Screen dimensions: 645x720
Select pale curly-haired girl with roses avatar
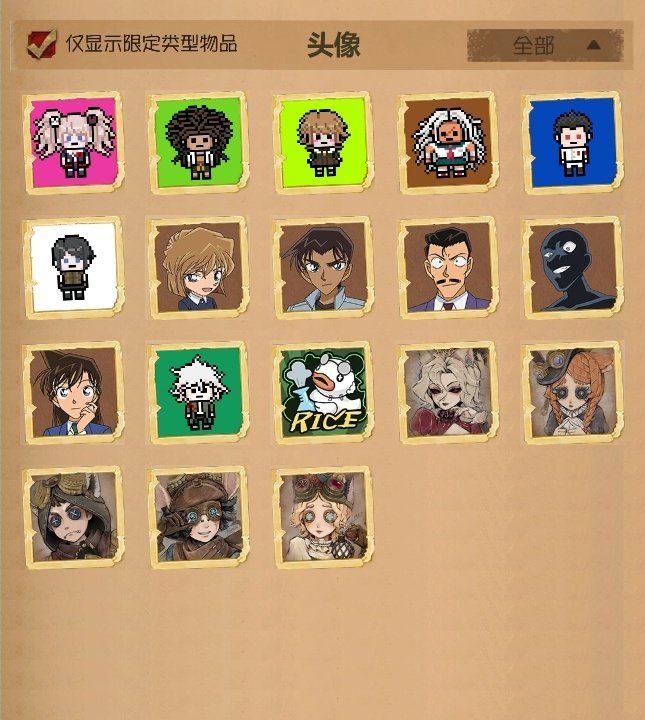pos(448,392)
